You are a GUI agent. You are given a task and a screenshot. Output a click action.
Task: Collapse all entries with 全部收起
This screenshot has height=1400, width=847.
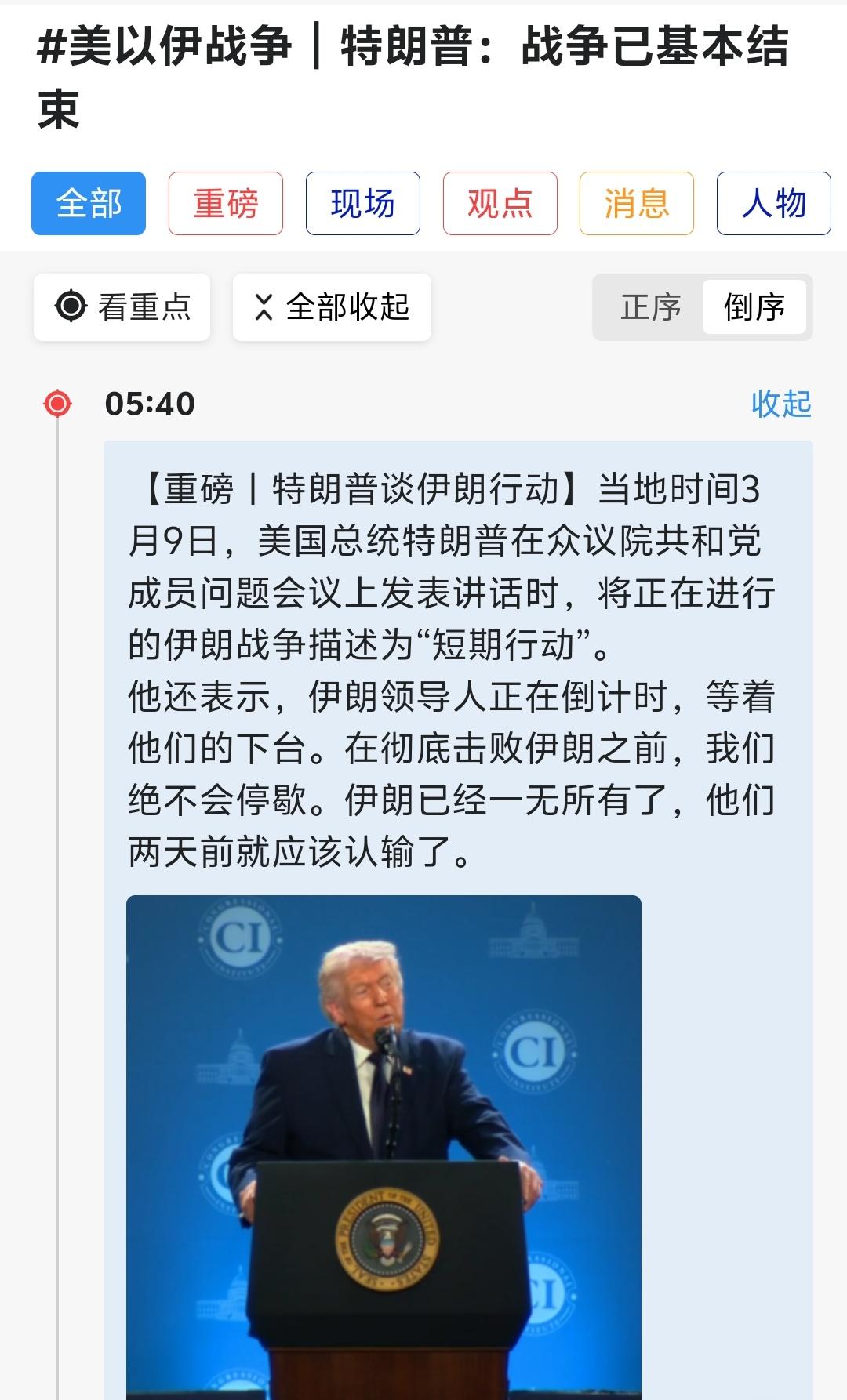[332, 307]
